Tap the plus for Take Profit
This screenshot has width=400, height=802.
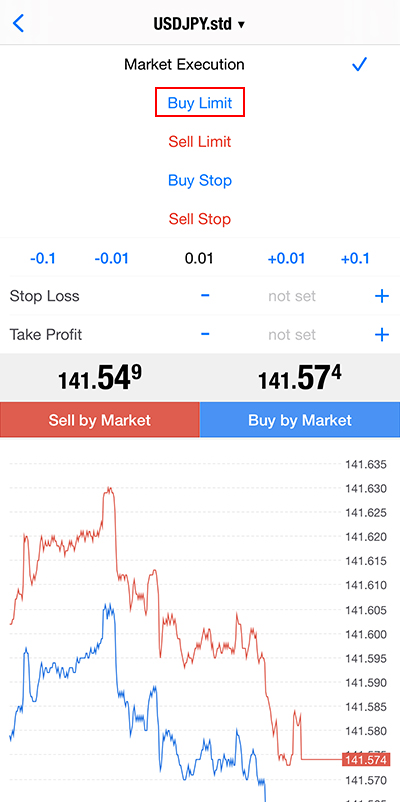[x=382, y=335]
